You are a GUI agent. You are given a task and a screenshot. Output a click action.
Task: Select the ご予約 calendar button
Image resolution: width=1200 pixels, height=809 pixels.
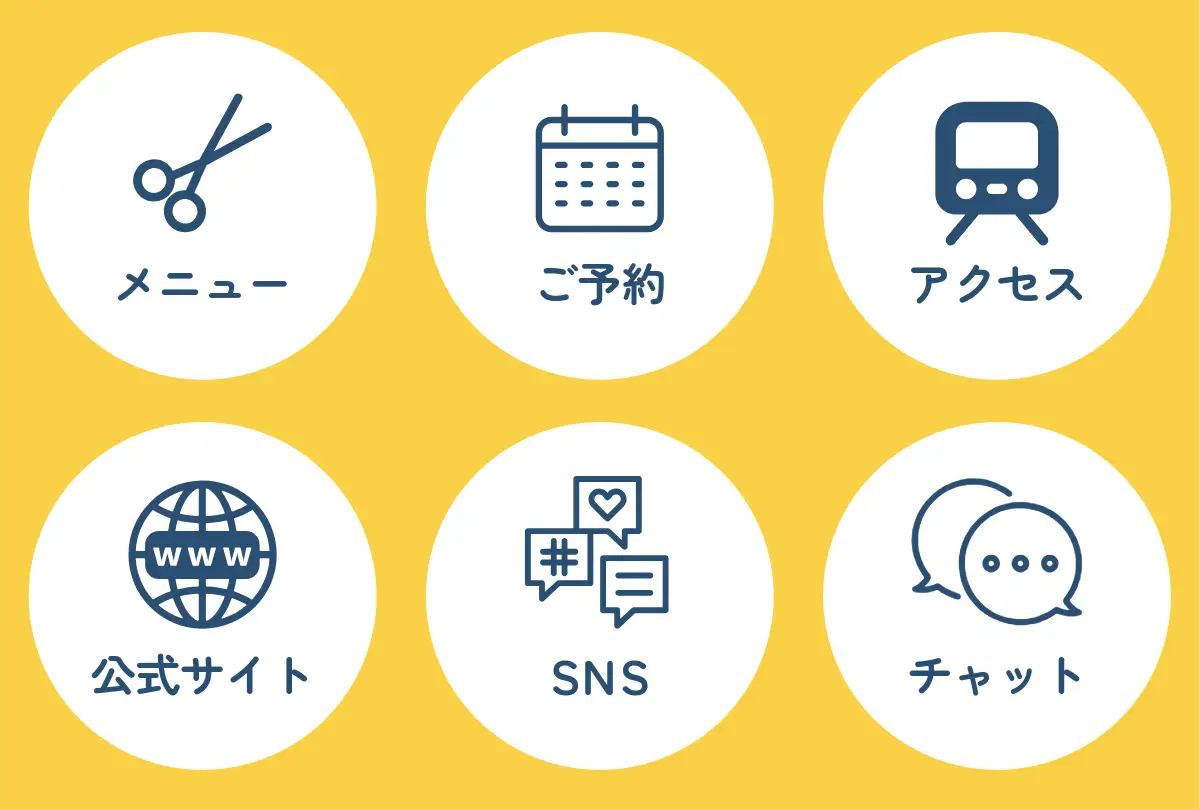[600, 206]
